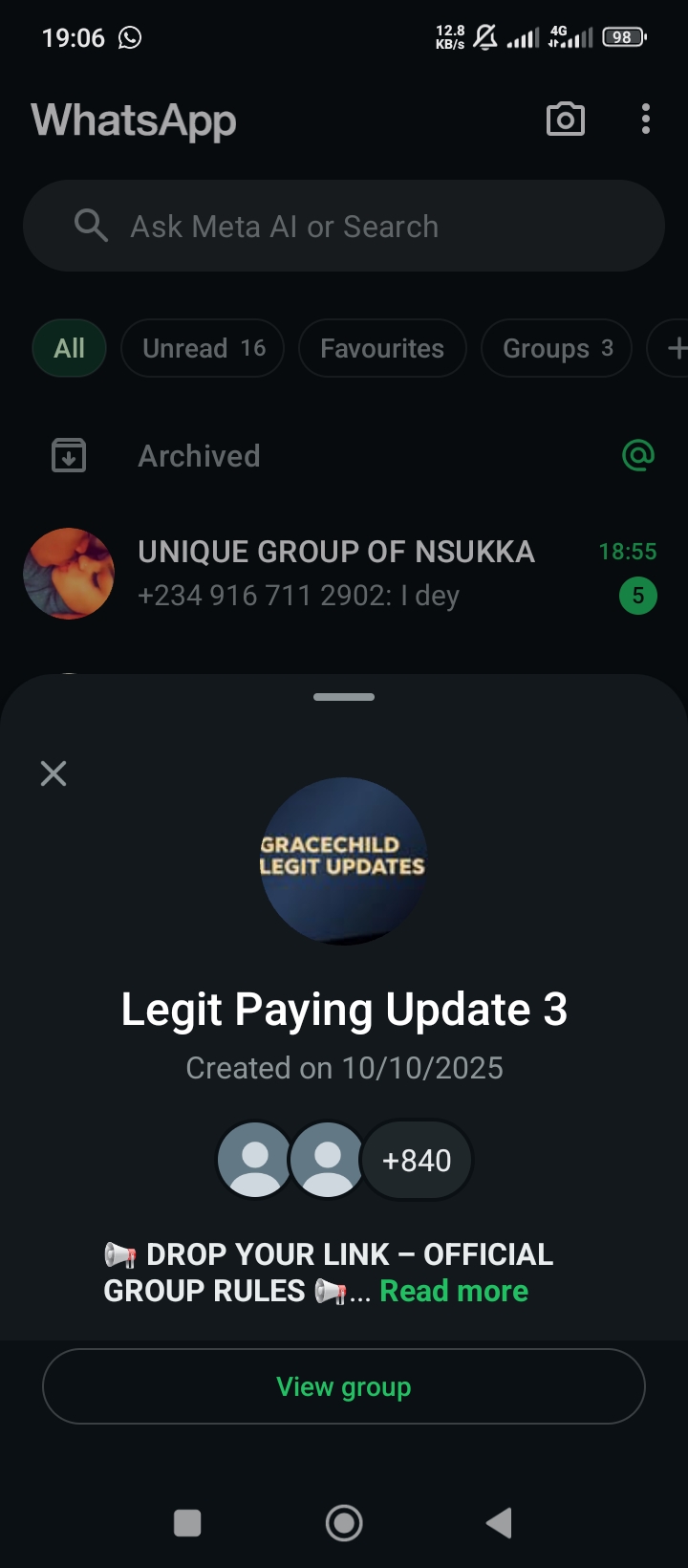Switch to the Favourites filter
The image size is (688, 1568).
click(x=382, y=348)
